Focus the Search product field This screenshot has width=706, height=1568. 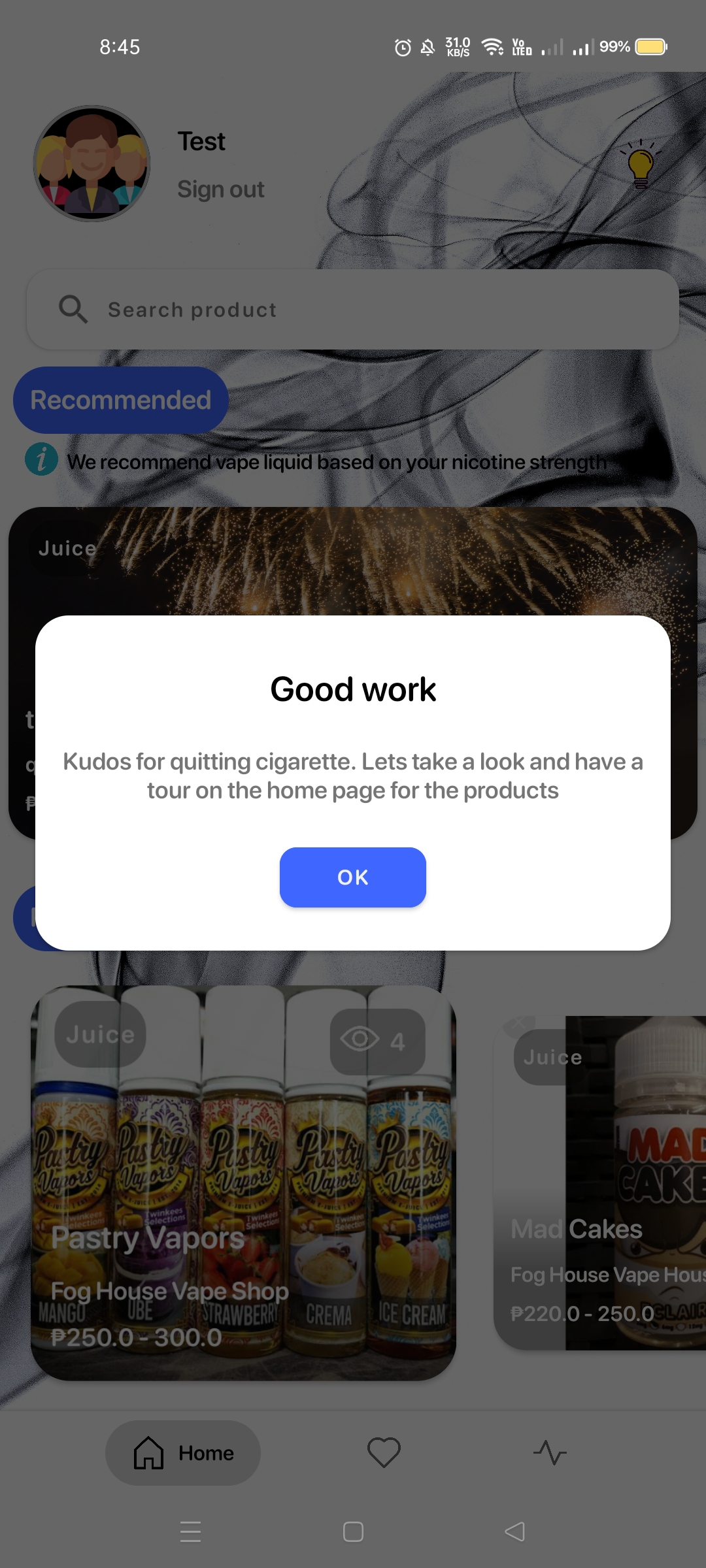coord(353,309)
